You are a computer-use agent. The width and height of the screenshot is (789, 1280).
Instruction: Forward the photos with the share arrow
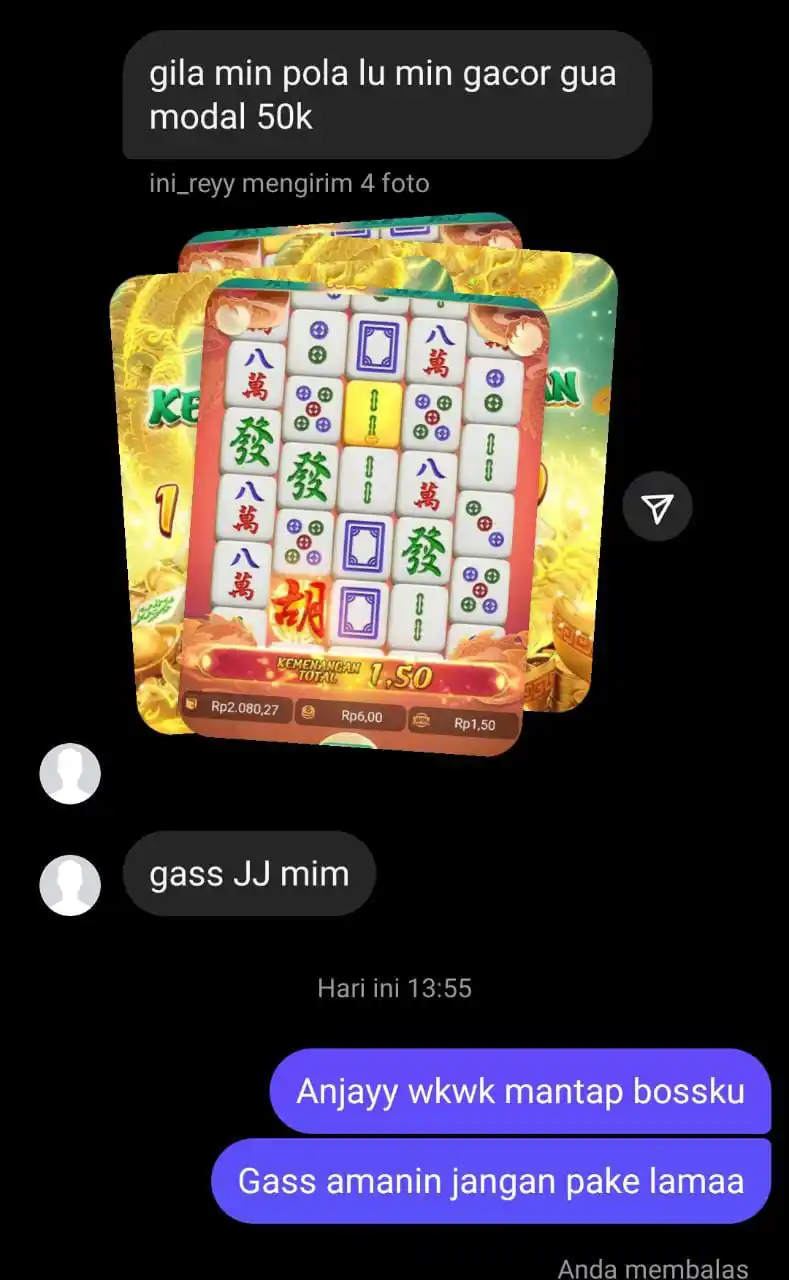[x=657, y=508]
